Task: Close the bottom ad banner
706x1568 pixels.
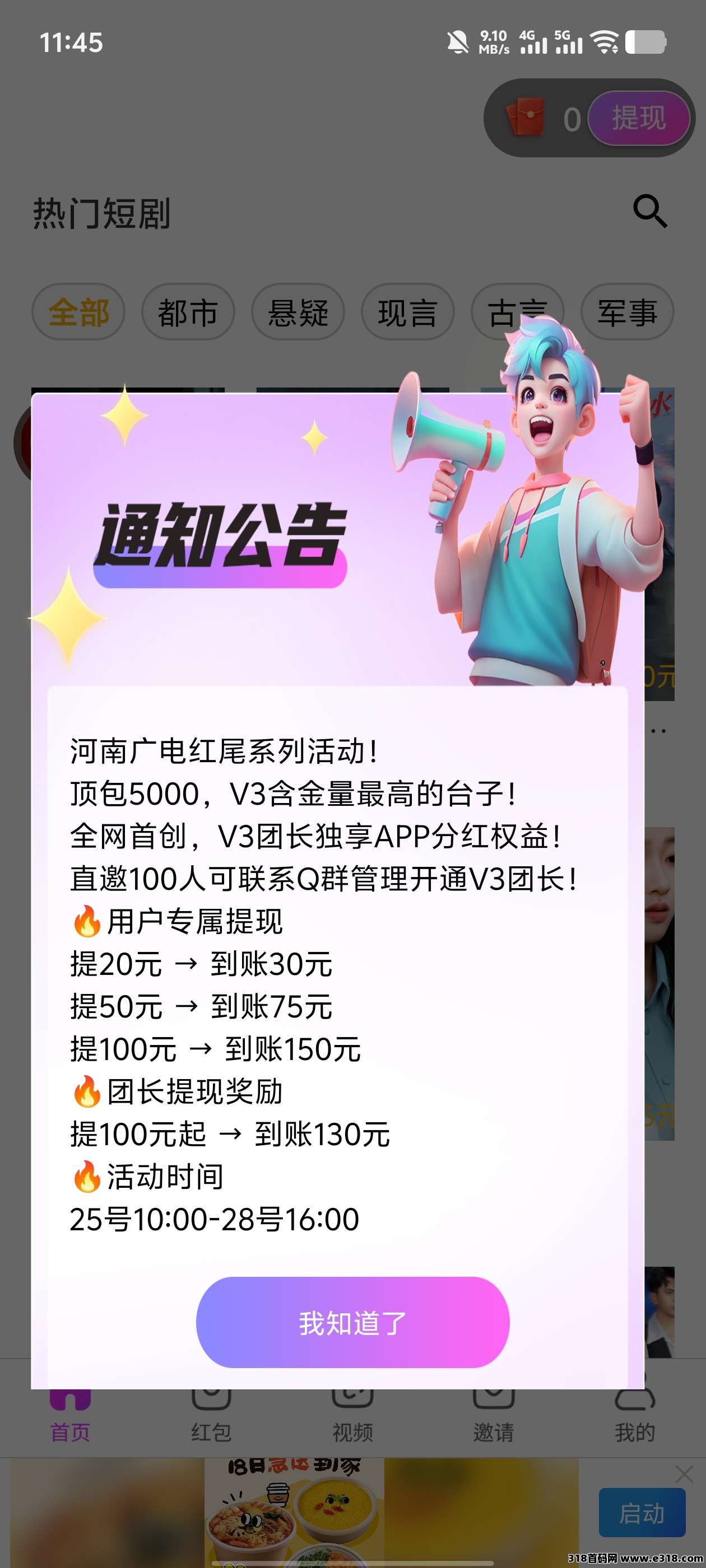Action: point(684,1474)
